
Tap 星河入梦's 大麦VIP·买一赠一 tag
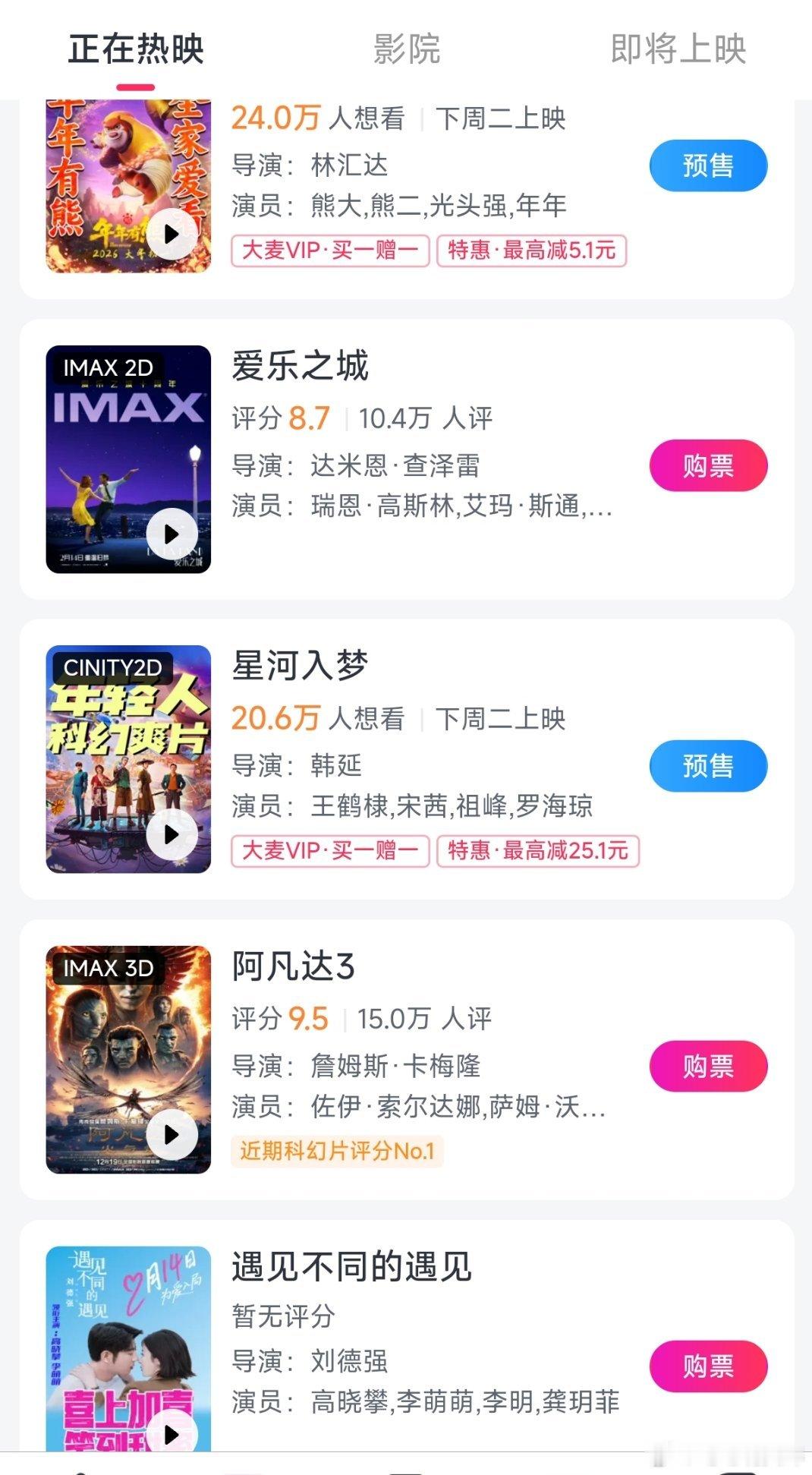[330, 851]
